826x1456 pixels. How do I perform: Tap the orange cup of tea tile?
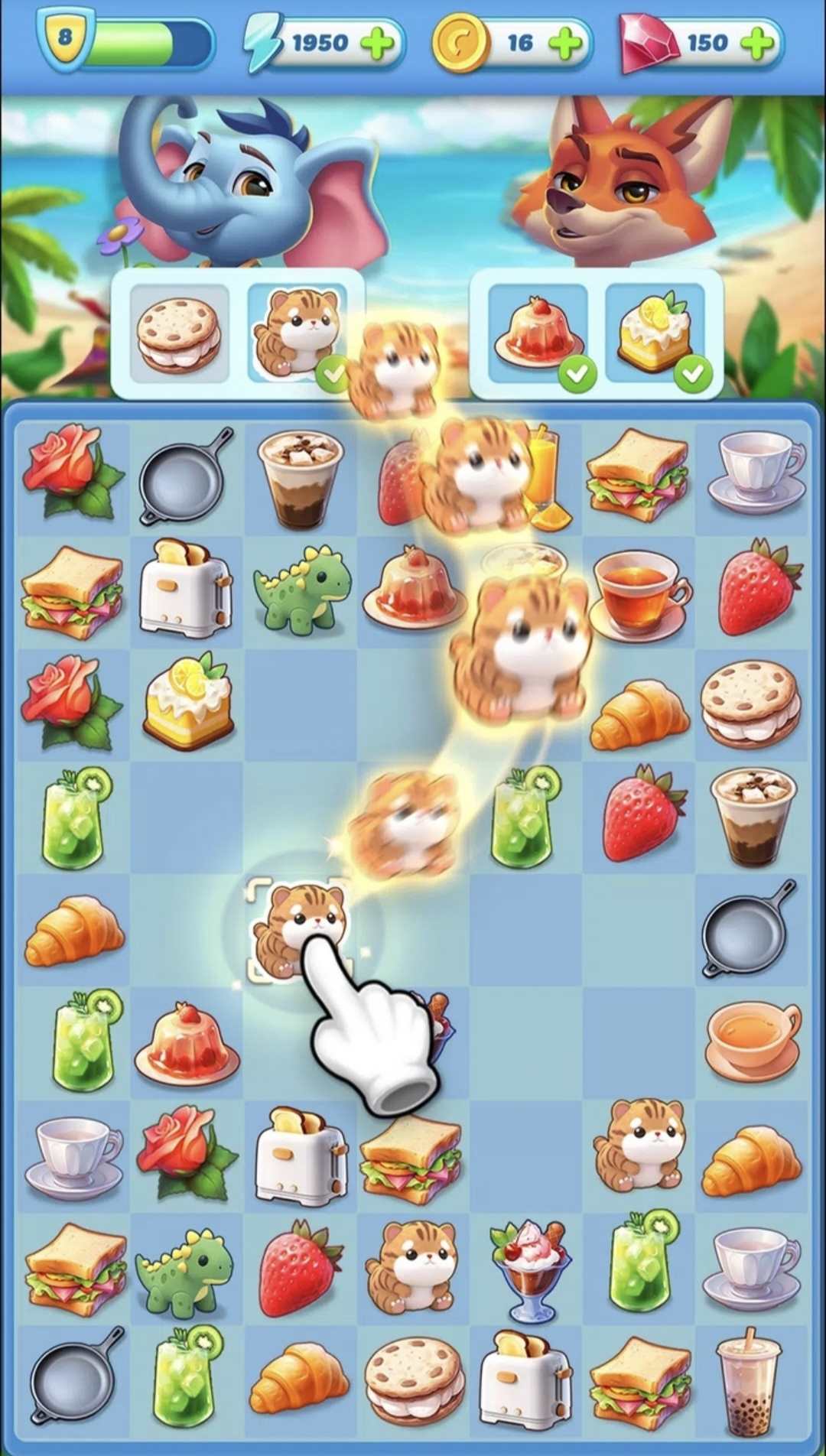click(x=753, y=1042)
